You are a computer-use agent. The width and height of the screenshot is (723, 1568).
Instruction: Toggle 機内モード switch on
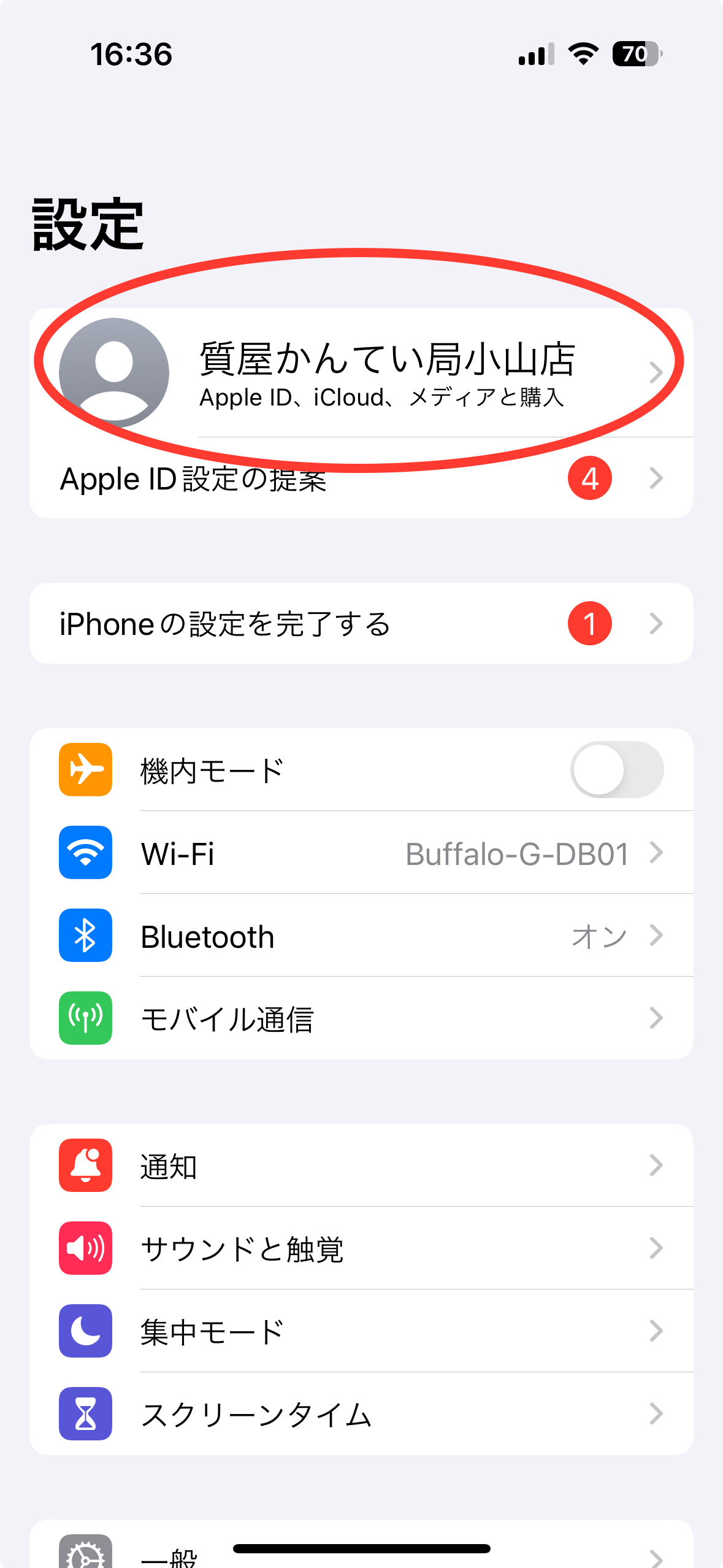click(x=616, y=769)
